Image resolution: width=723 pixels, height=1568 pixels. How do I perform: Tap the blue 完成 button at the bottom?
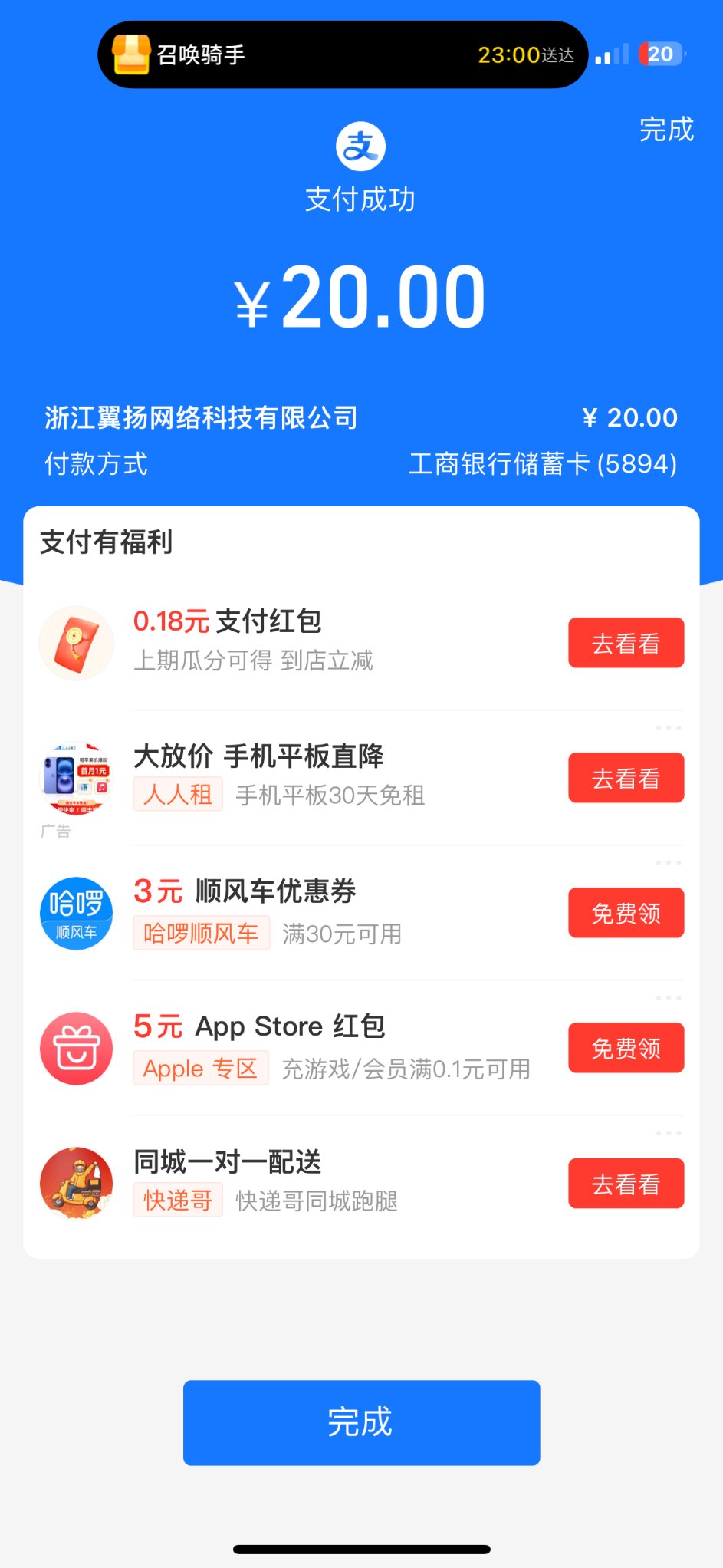click(x=361, y=1422)
